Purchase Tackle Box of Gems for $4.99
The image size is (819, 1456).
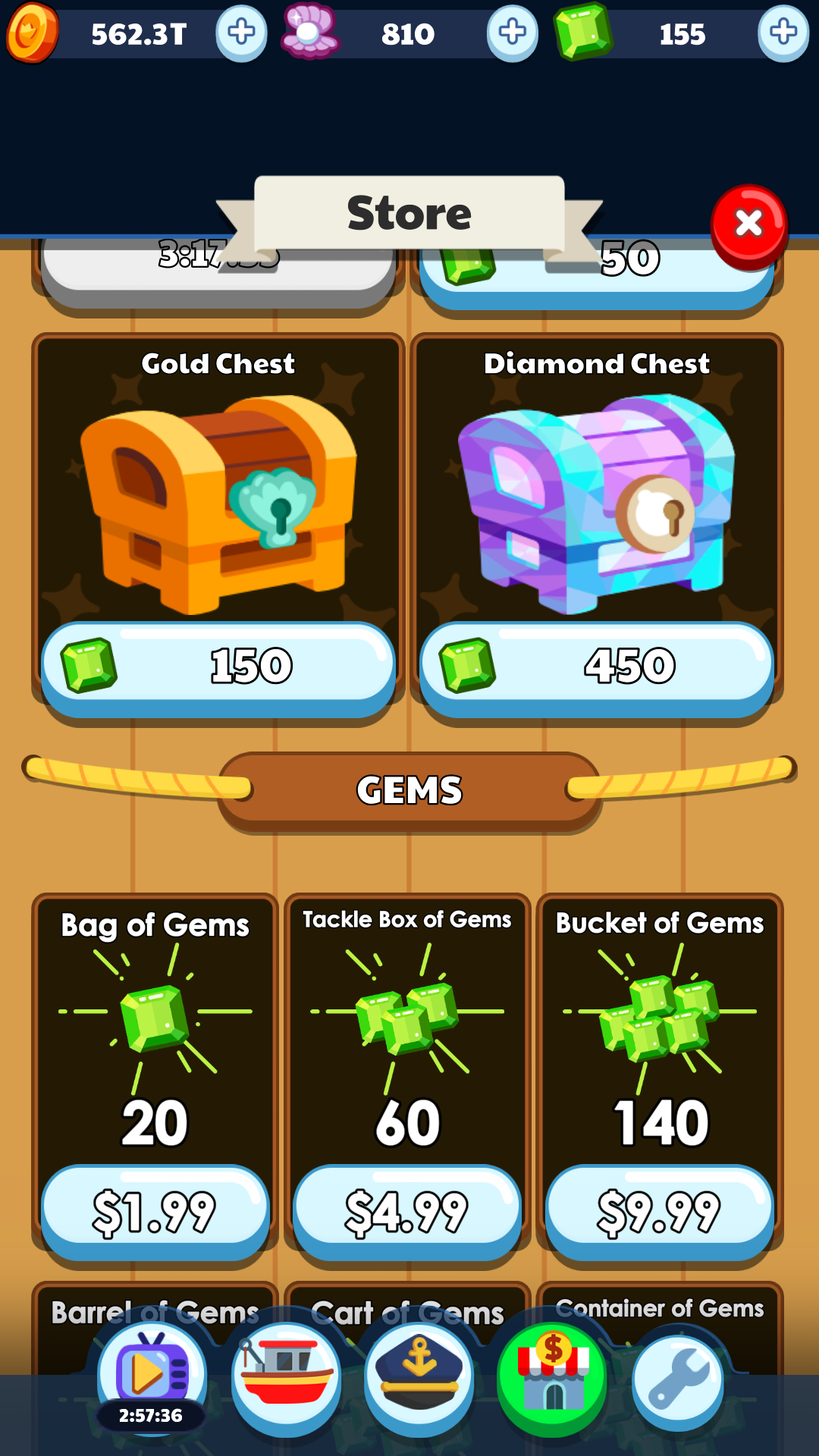(407, 1211)
